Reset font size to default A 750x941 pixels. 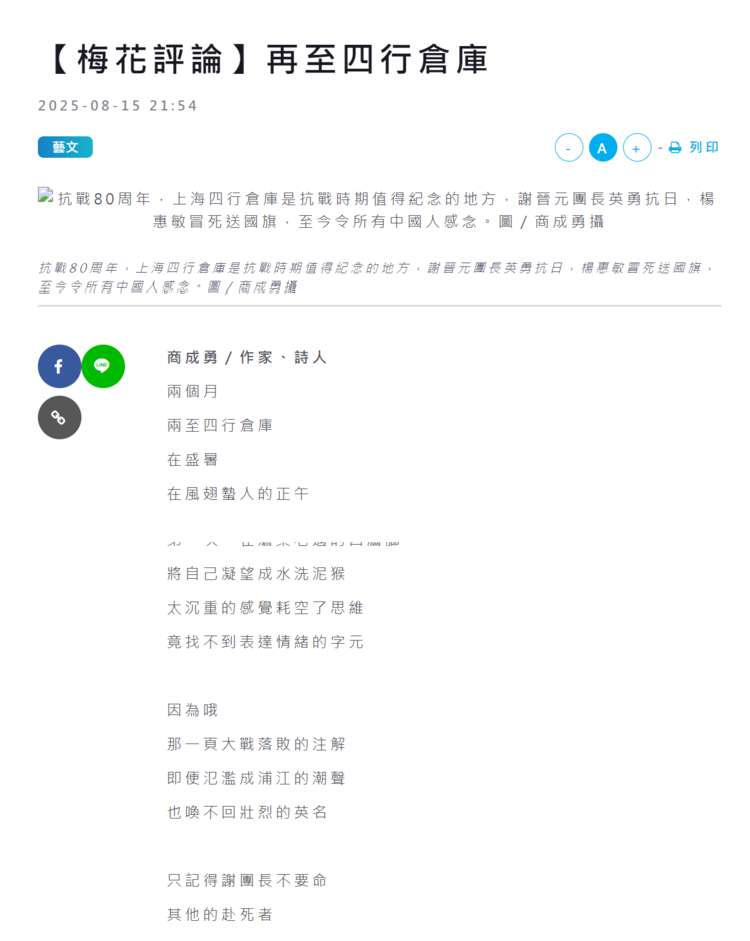tap(603, 148)
